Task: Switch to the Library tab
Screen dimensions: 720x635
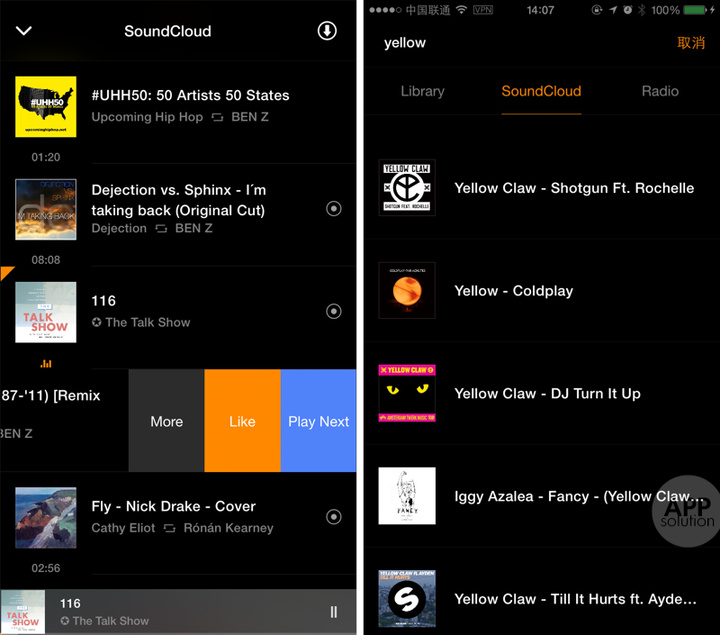Action: 422,91
